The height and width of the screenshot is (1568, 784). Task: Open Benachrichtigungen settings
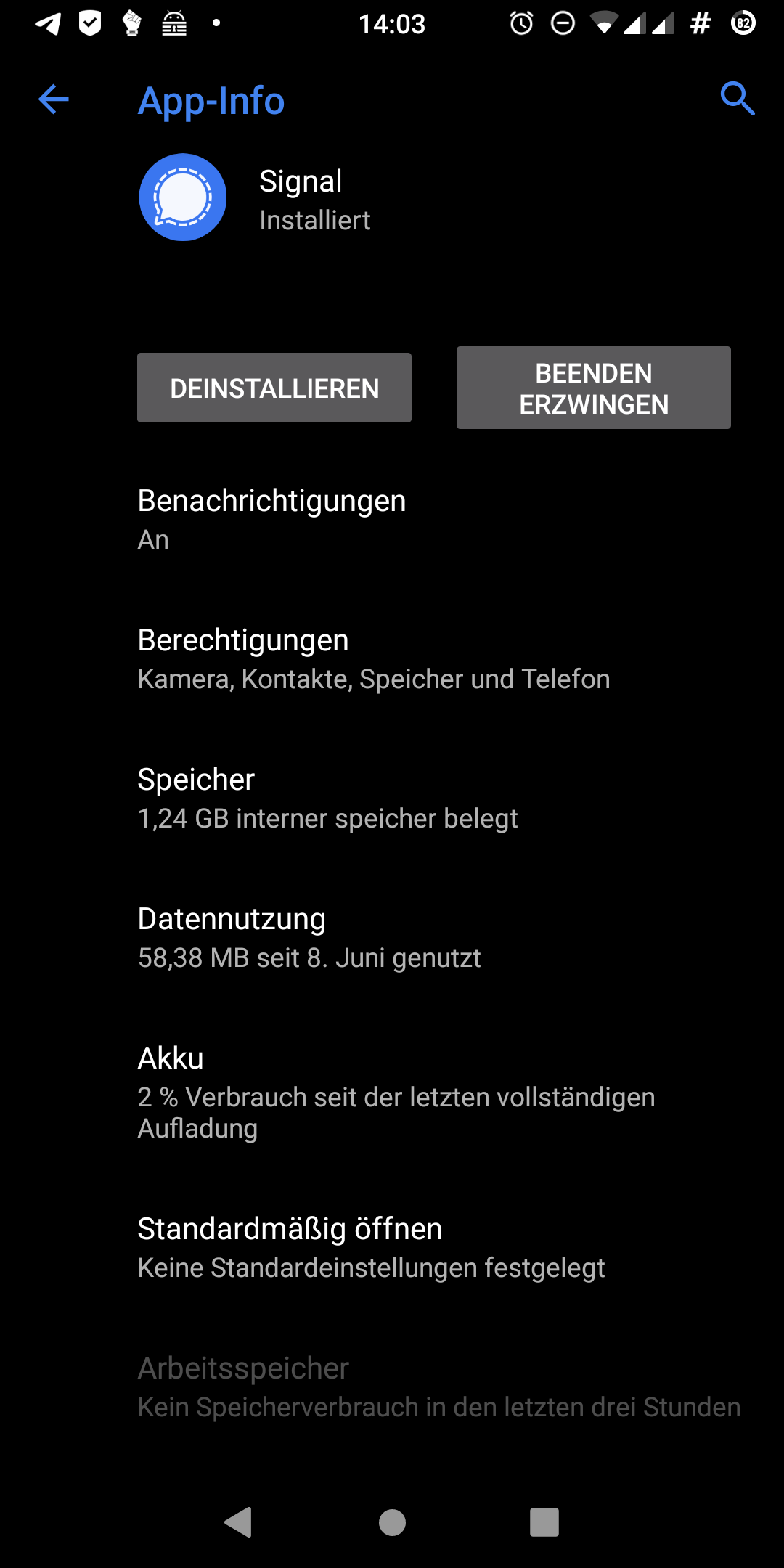[392, 519]
